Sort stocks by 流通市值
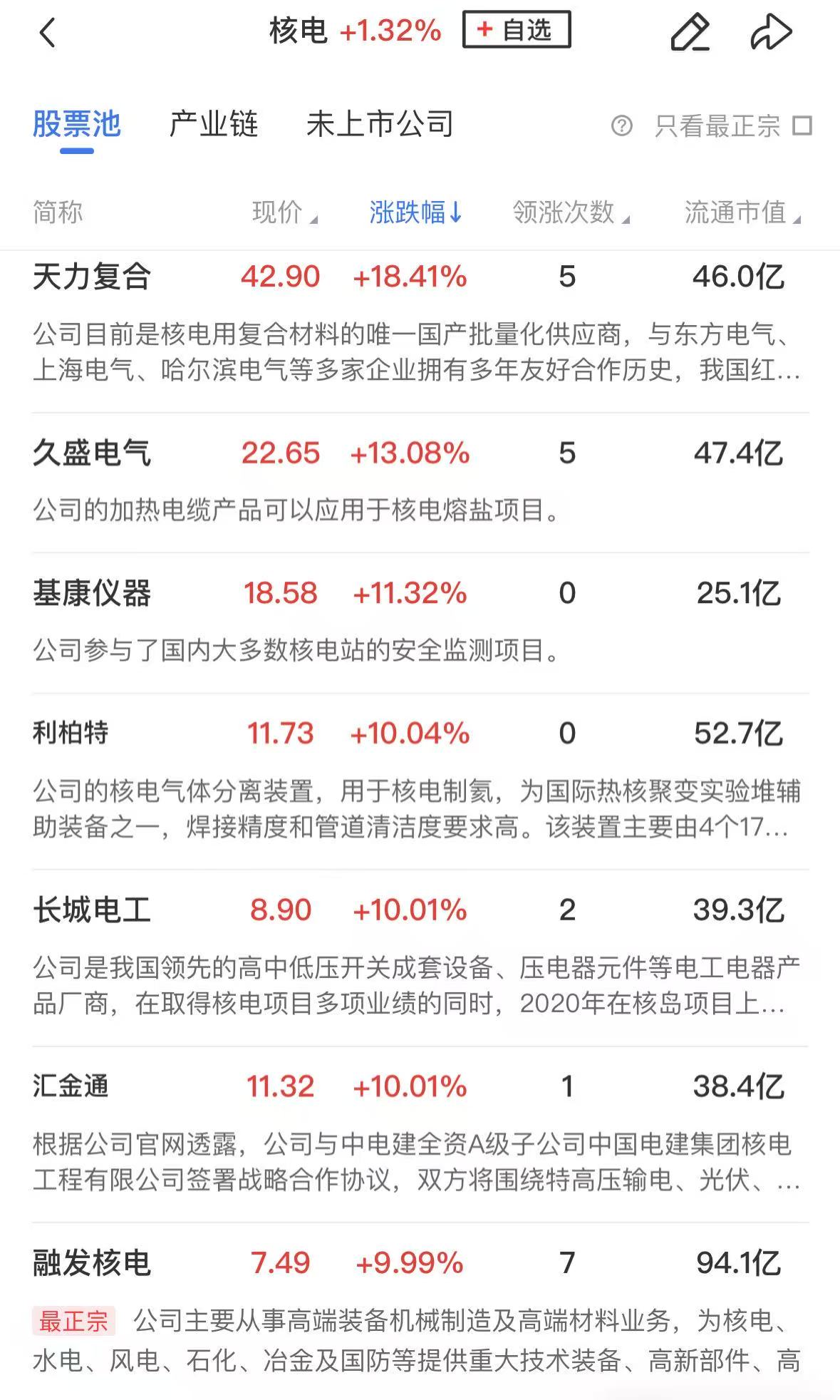This screenshot has height=1400, width=840. (x=742, y=212)
